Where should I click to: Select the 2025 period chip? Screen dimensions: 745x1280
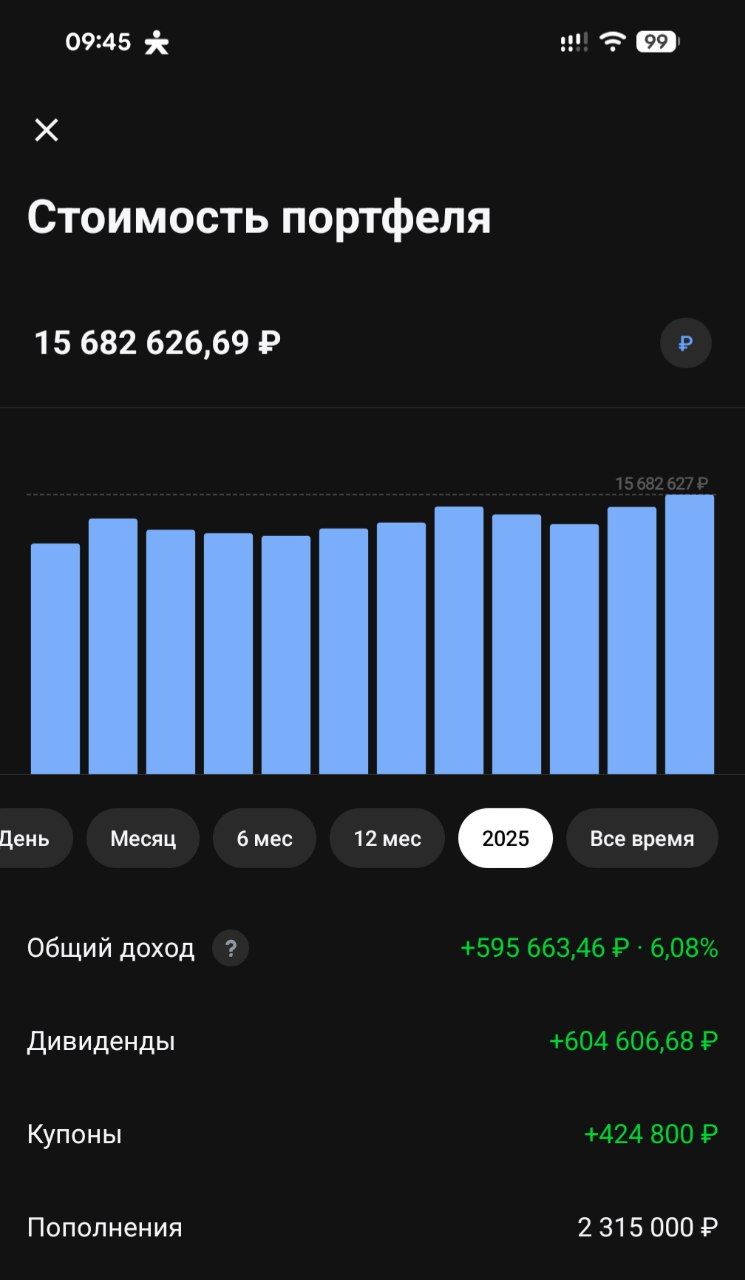tap(505, 838)
